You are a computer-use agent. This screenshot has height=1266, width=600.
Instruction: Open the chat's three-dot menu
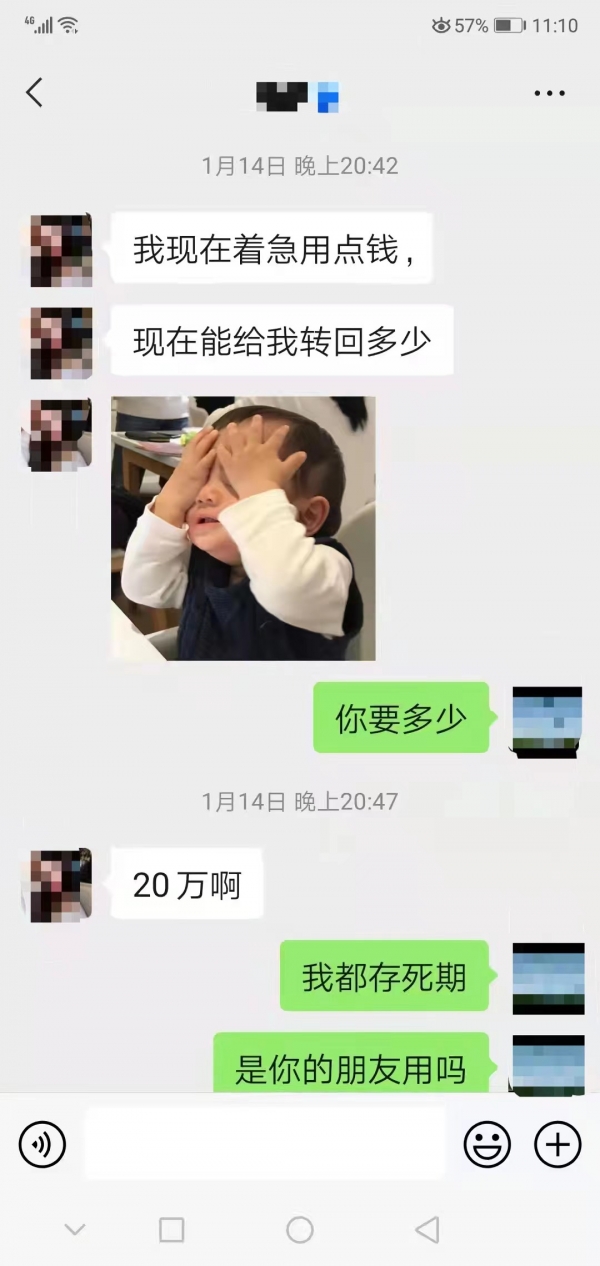tap(549, 94)
